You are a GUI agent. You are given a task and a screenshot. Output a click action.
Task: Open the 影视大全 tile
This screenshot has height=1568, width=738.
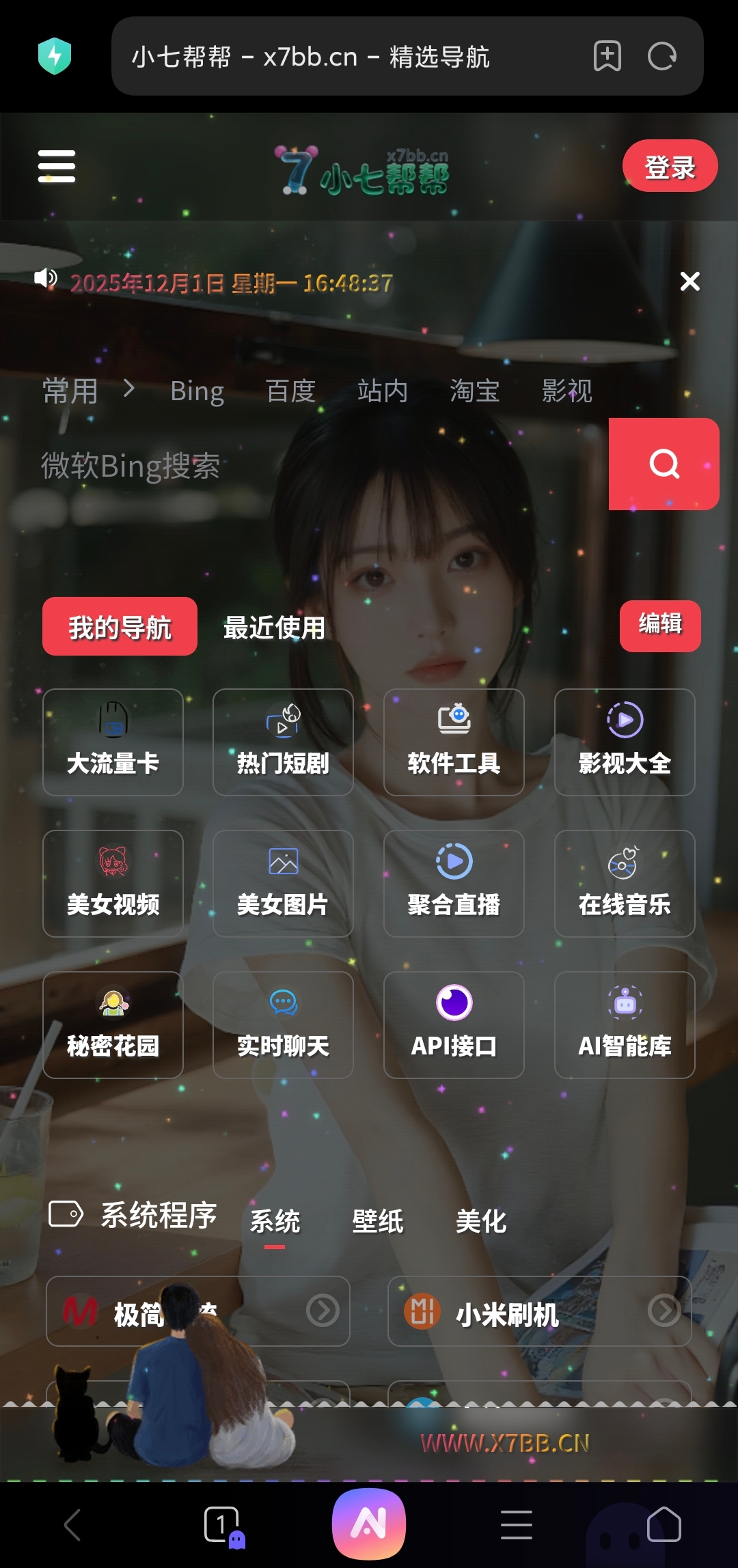(x=625, y=742)
